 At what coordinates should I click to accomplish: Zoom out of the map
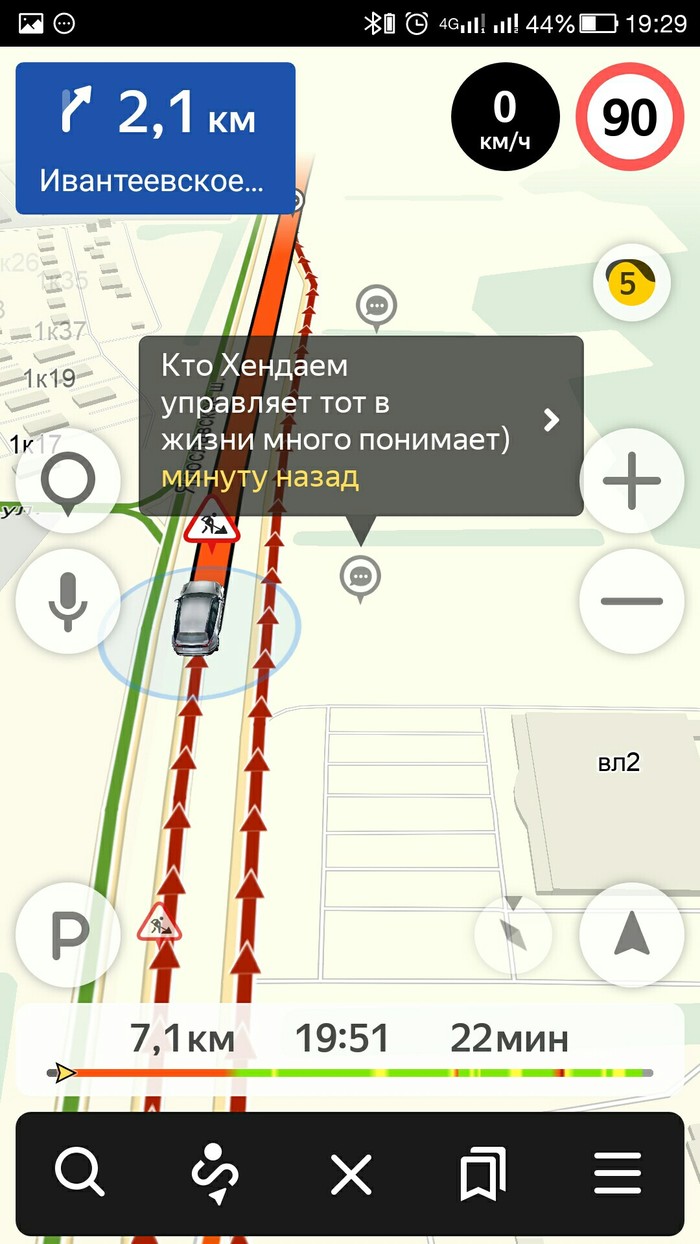click(x=631, y=601)
